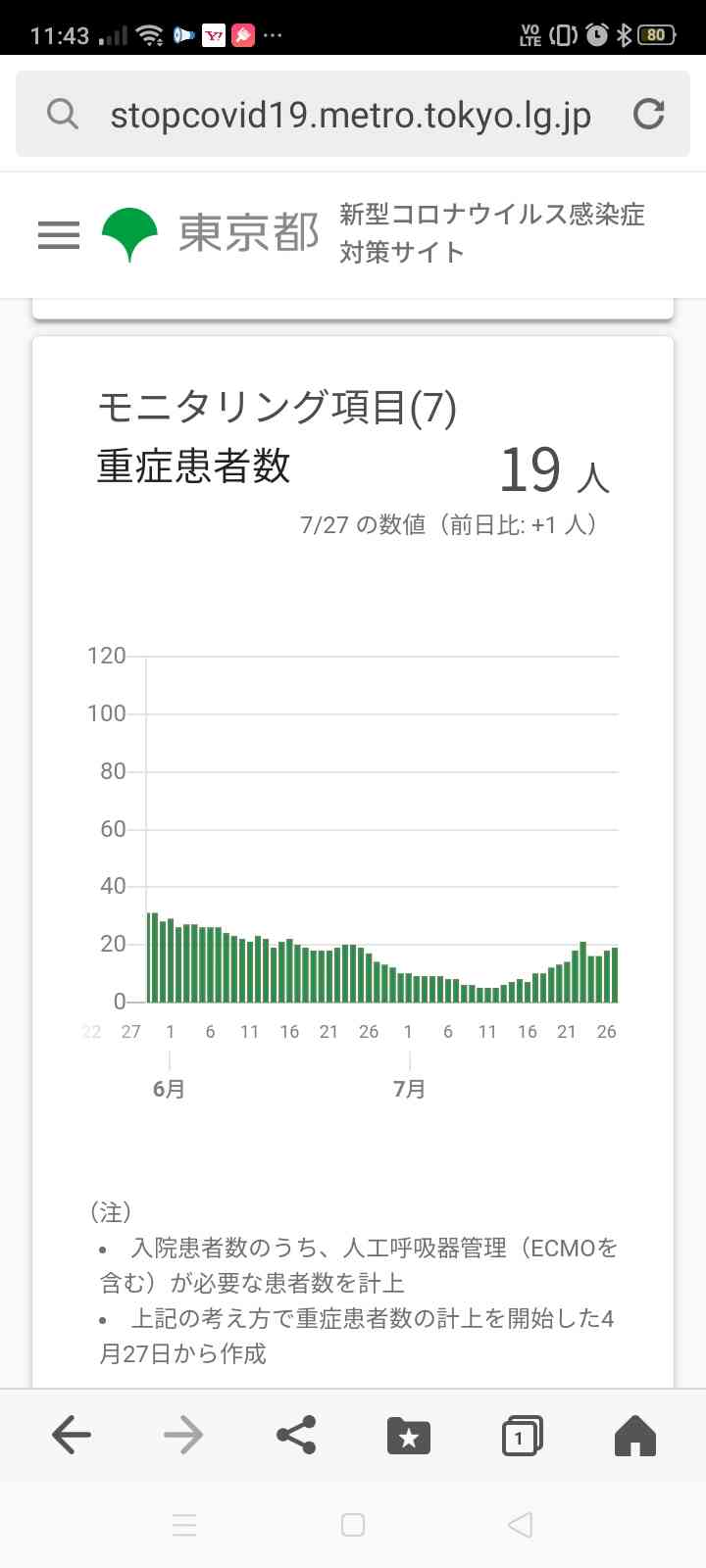Open bookmarks via the star folder icon

[x=408, y=1434]
